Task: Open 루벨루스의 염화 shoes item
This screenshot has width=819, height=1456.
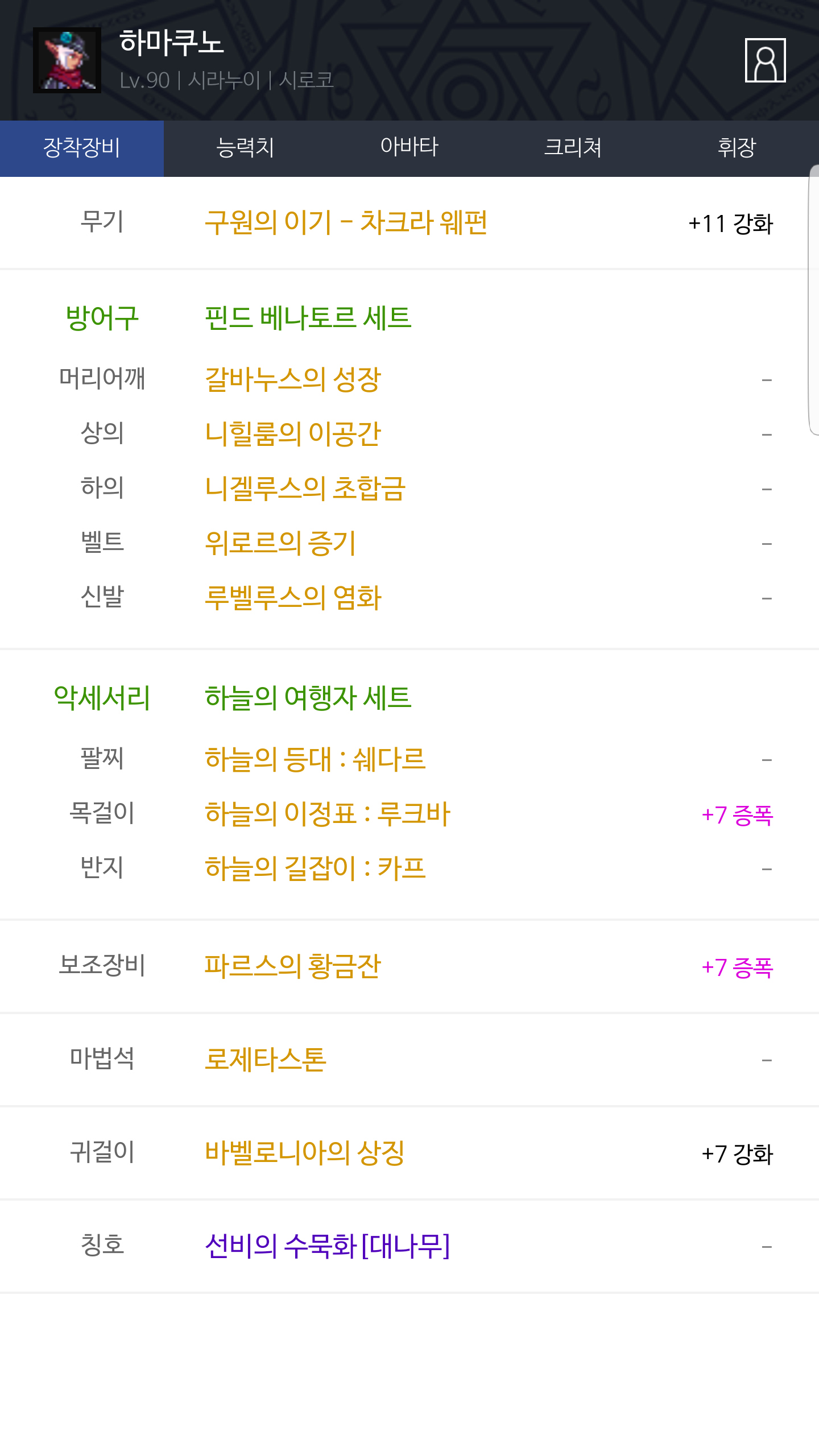Action: (293, 598)
